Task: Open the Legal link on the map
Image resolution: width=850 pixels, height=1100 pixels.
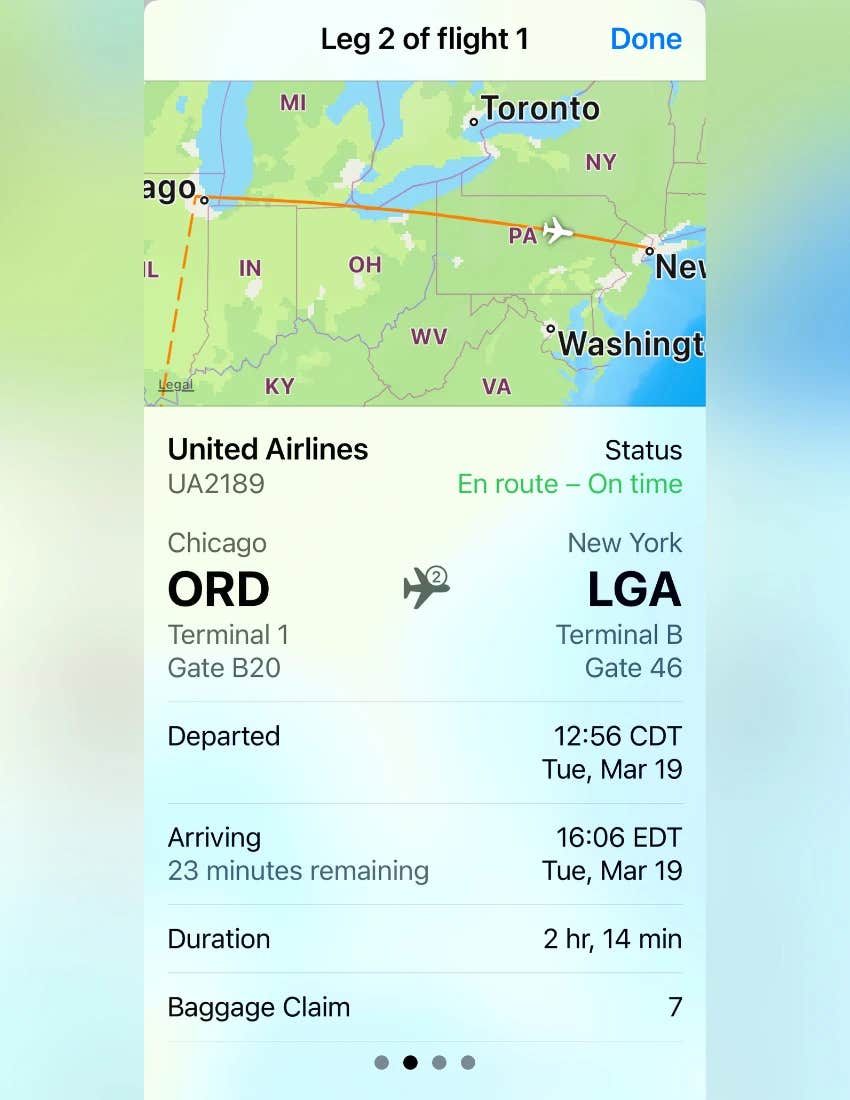Action: pos(175,384)
